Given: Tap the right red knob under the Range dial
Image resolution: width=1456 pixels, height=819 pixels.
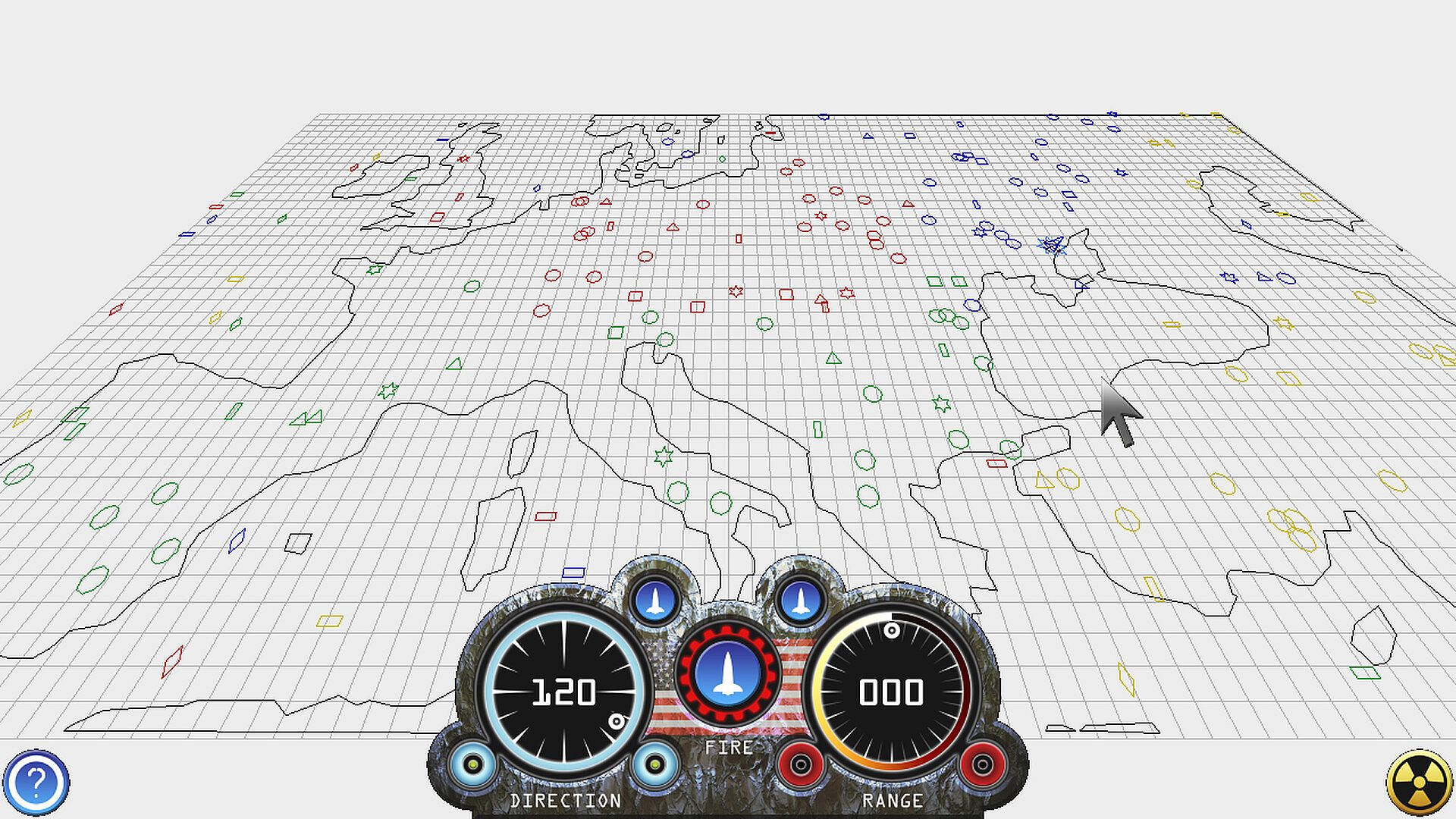Looking at the screenshot, I should 982,764.
